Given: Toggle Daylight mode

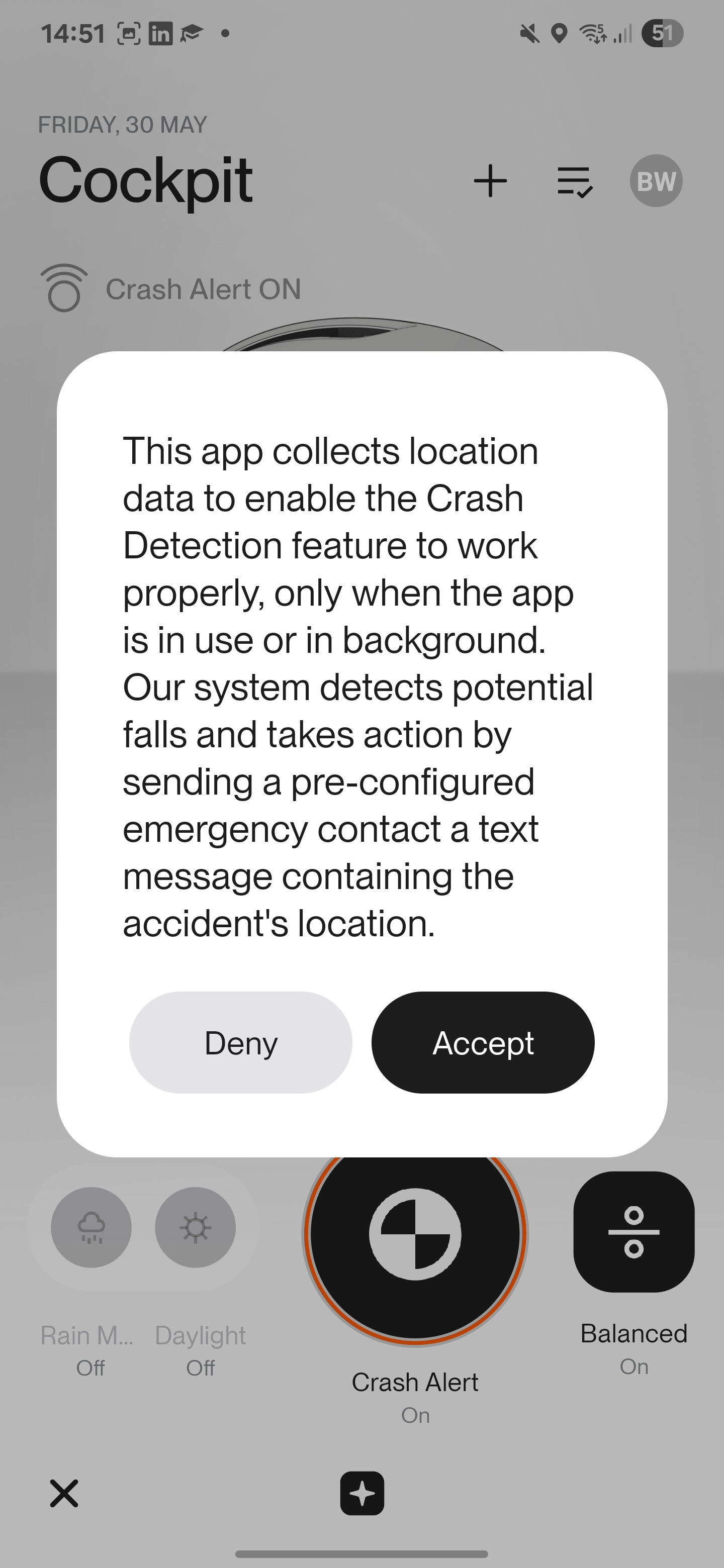Looking at the screenshot, I should tap(196, 1227).
